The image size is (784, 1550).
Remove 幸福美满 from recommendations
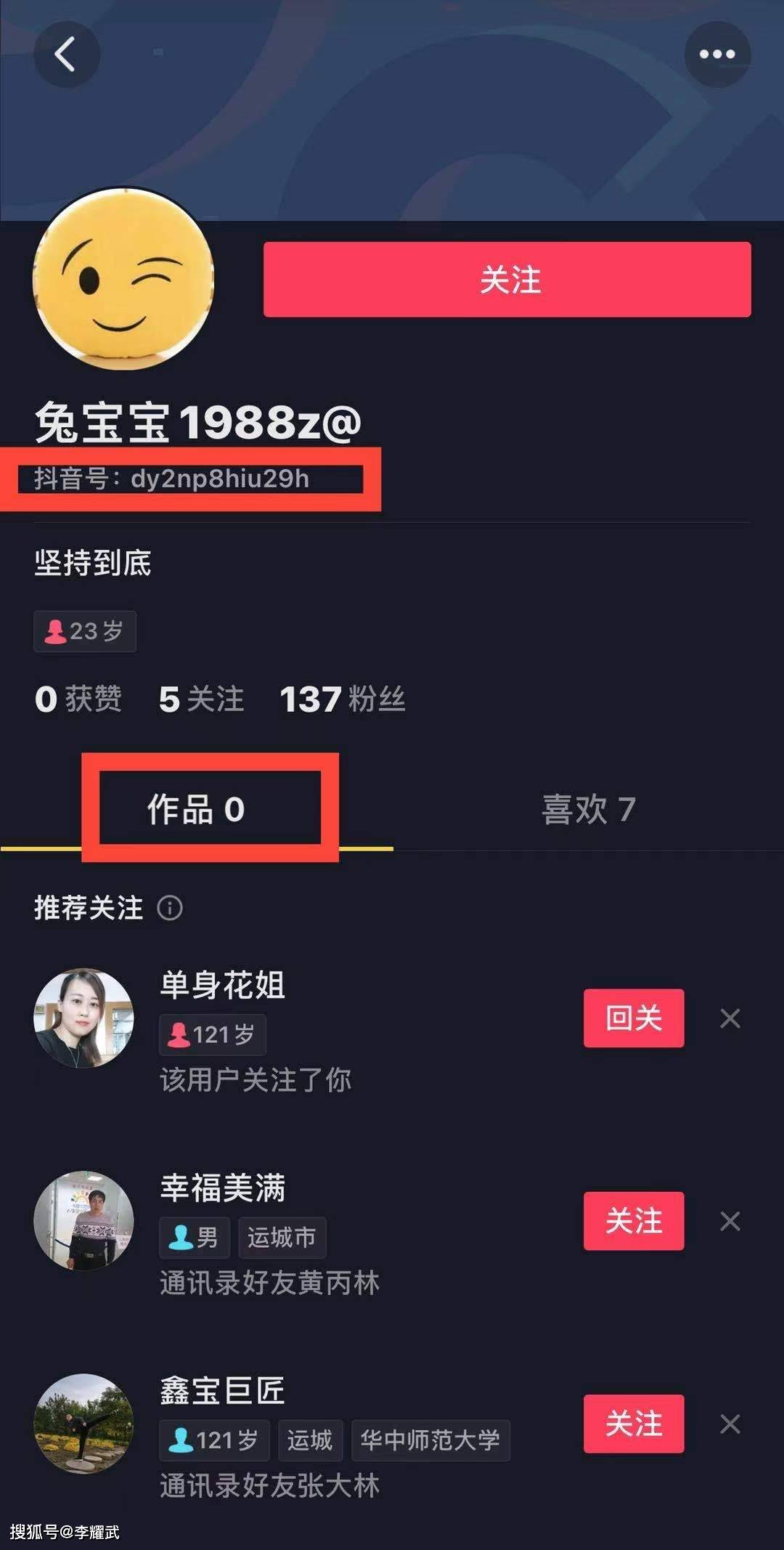click(730, 1220)
